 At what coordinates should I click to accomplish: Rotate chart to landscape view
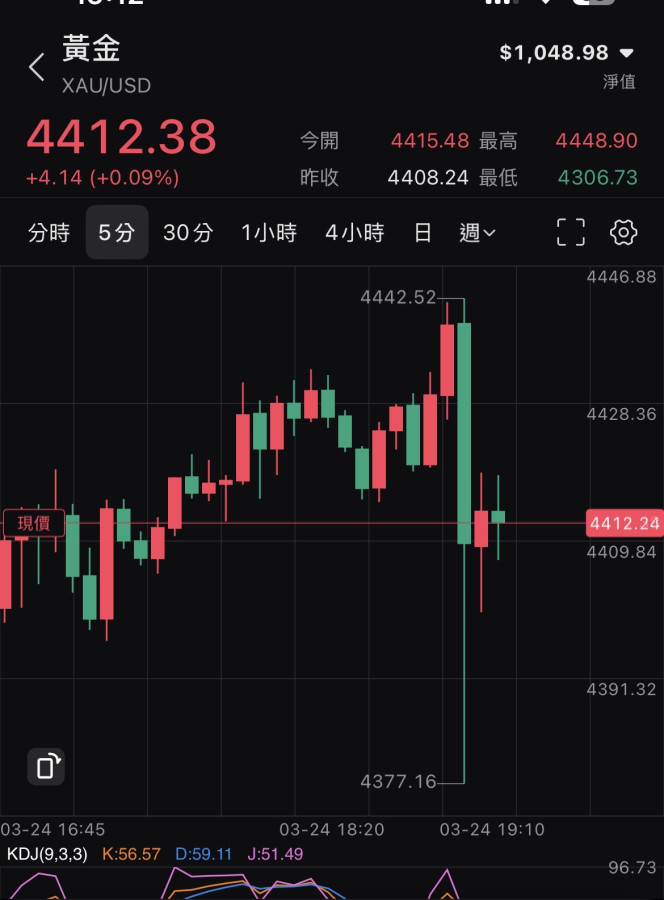point(46,767)
